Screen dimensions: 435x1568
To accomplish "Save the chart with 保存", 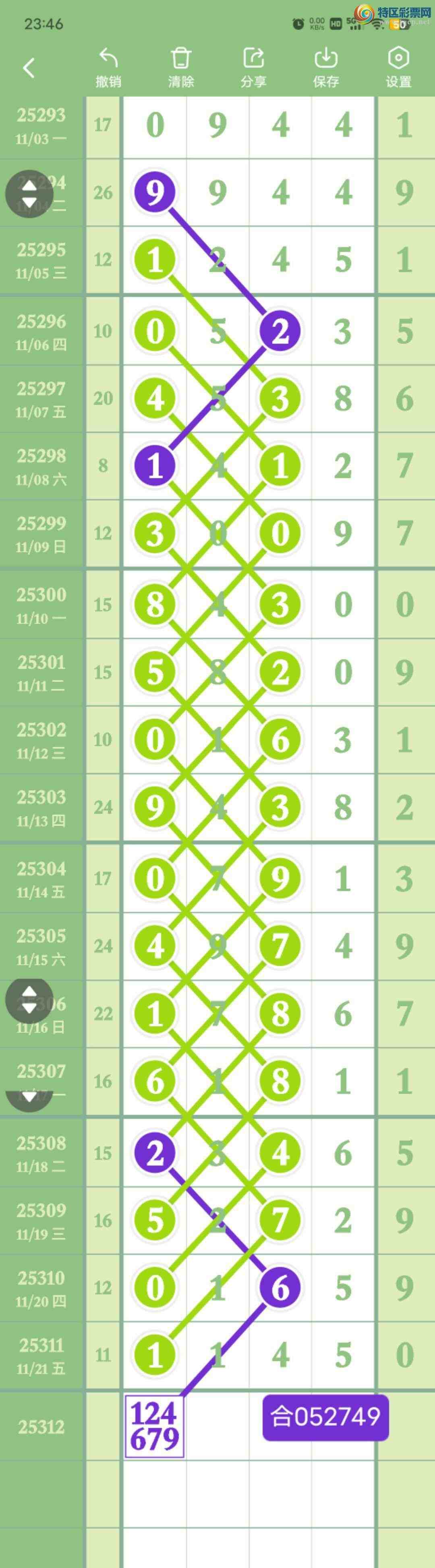I will click(326, 67).
